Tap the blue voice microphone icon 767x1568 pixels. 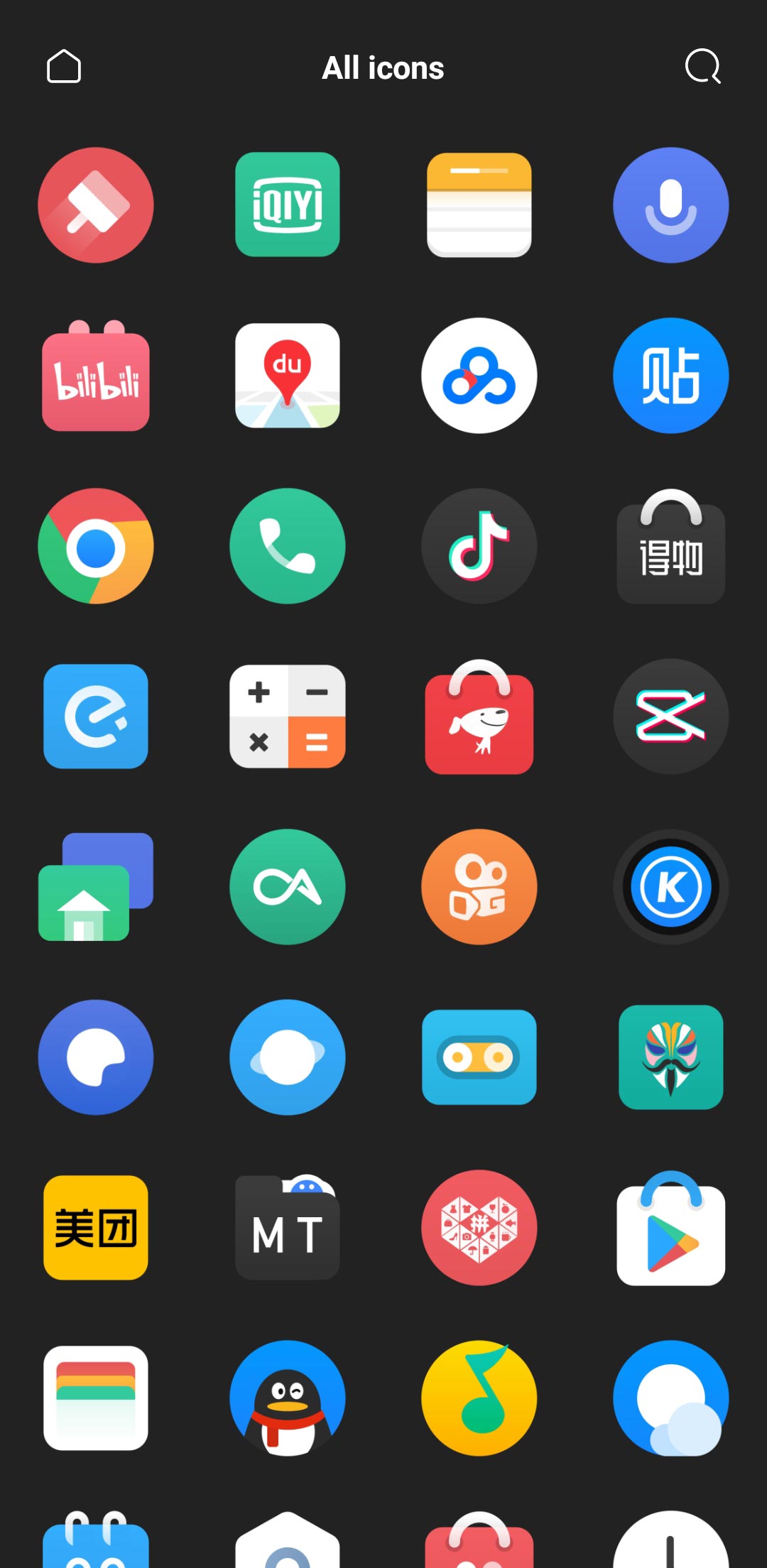pyautogui.click(x=671, y=205)
